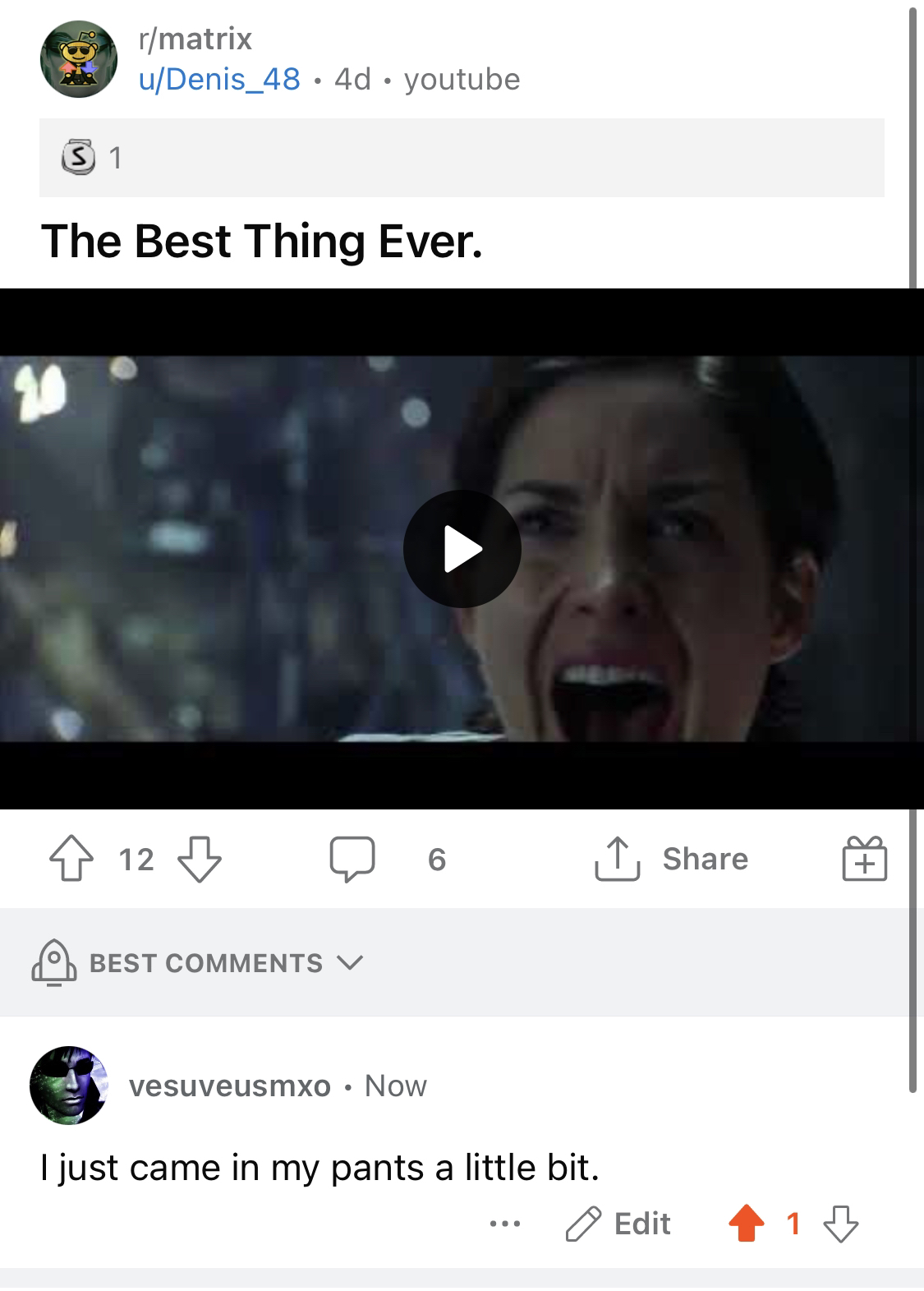Give an award to the post

pyautogui.click(x=864, y=860)
